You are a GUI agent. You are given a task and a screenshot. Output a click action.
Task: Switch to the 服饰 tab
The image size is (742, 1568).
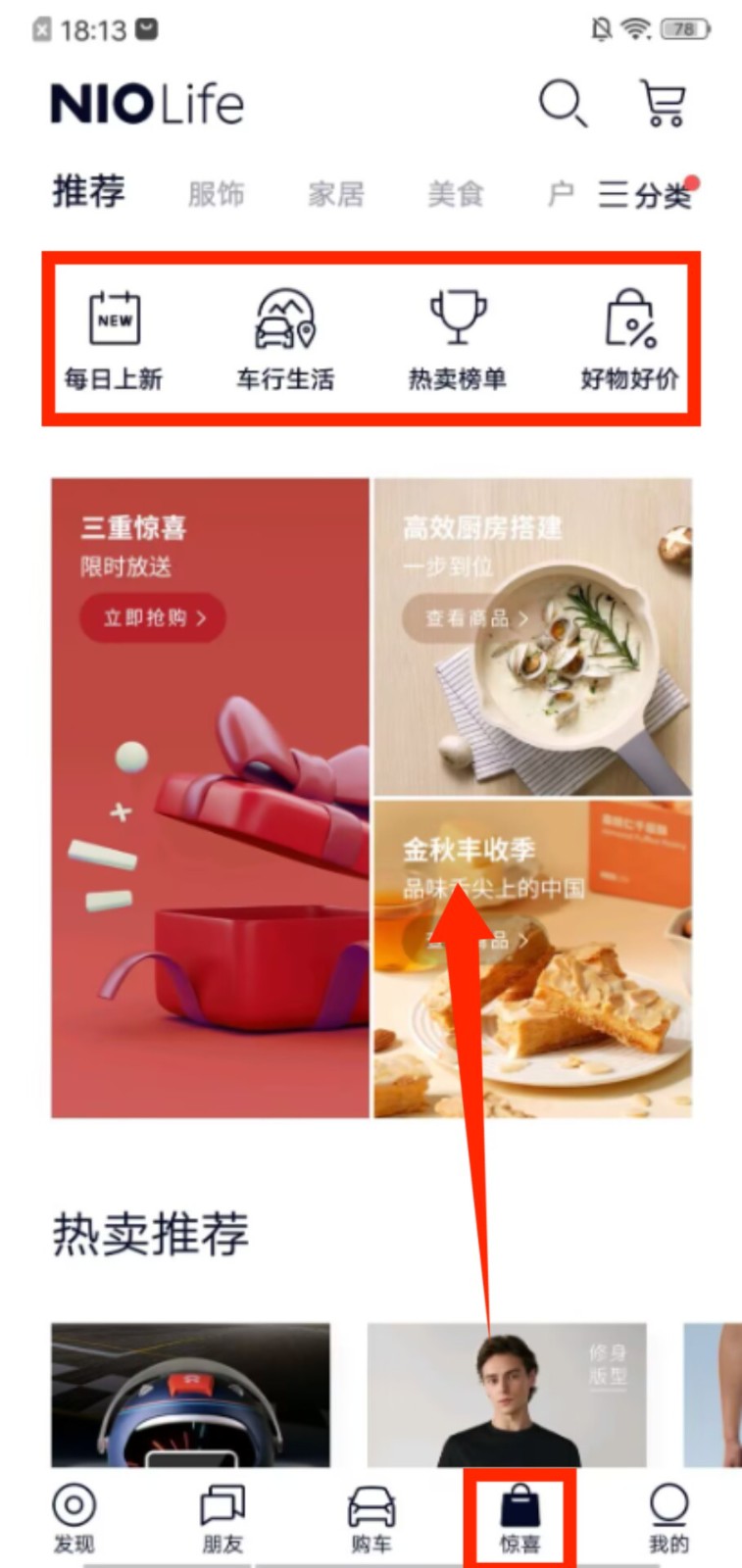216,194
